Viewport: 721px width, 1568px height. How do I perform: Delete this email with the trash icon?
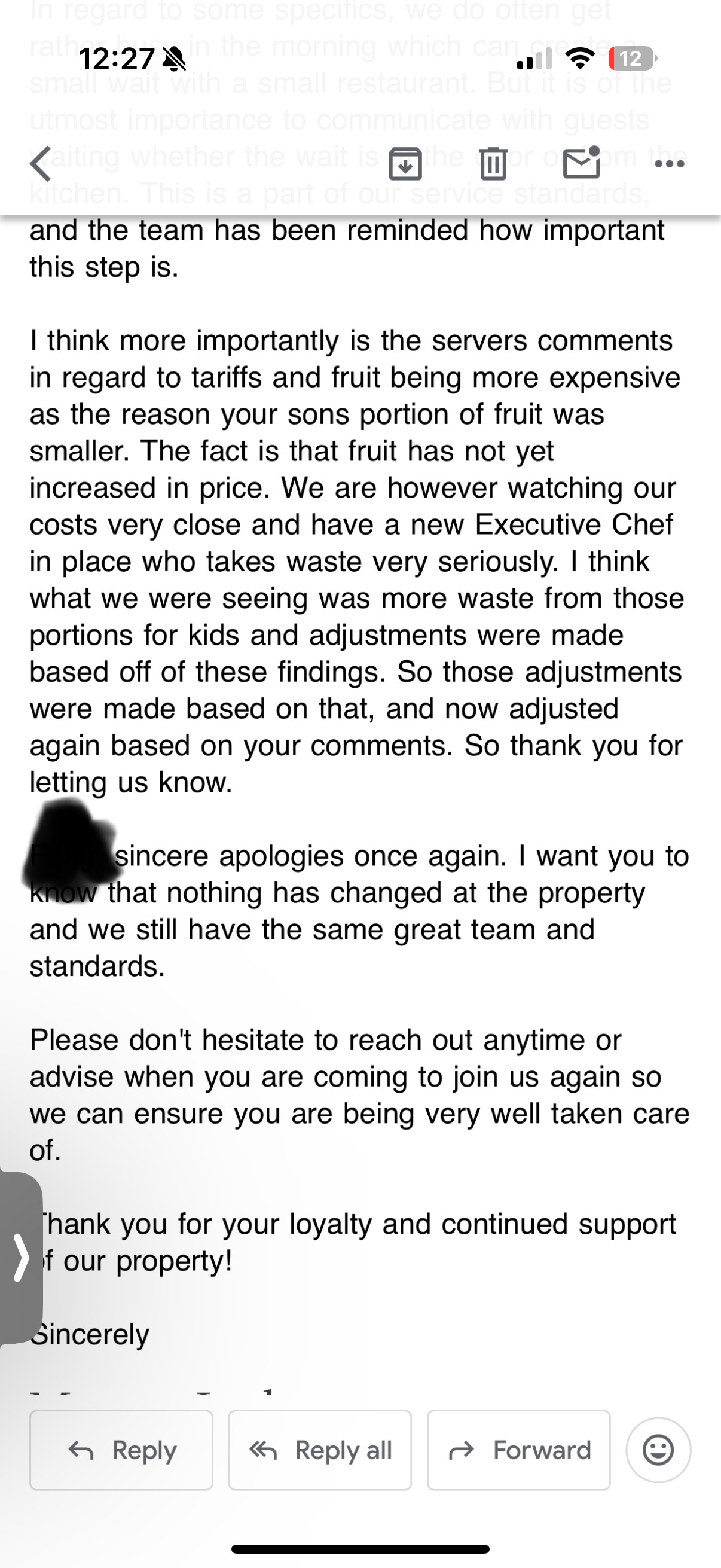click(x=493, y=164)
